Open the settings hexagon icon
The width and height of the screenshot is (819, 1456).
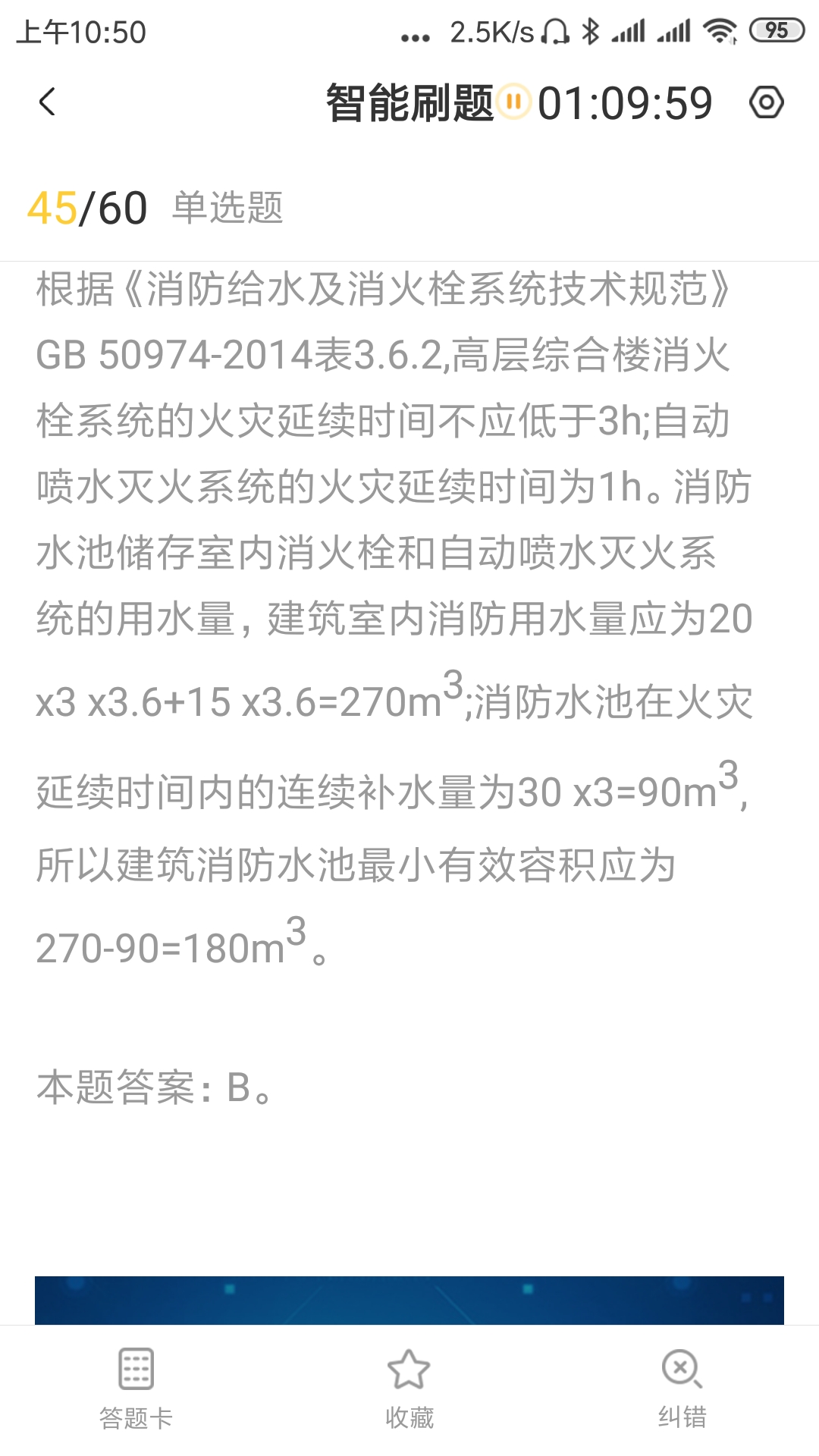pyautogui.click(x=766, y=102)
